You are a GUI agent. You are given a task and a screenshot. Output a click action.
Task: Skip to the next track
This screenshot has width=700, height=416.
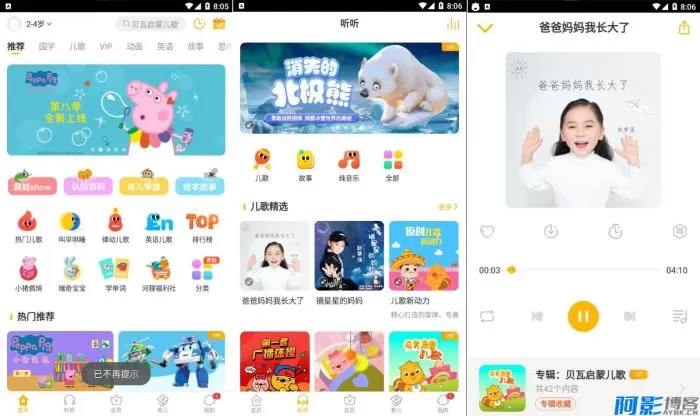629,316
